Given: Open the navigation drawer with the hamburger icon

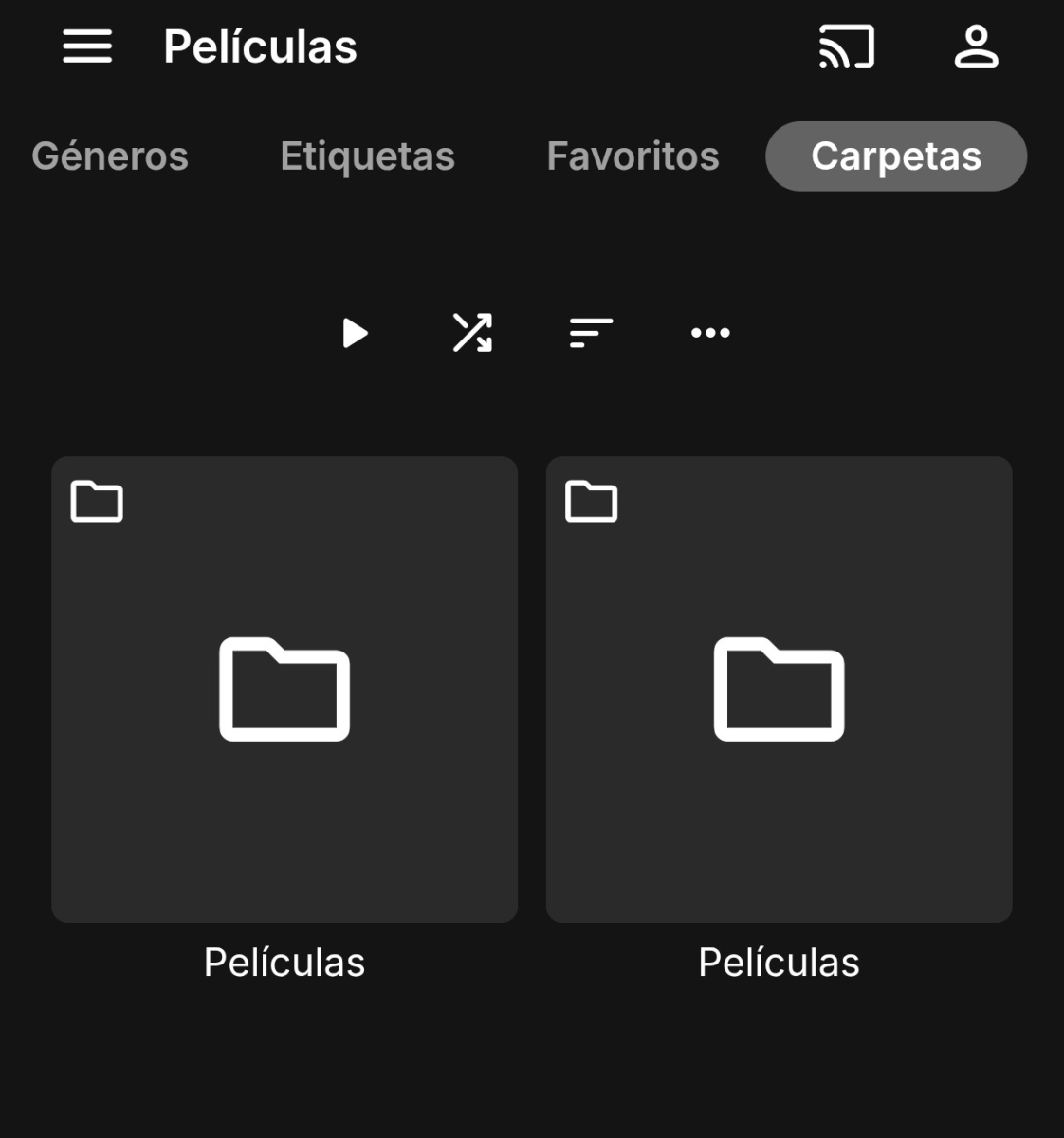Looking at the screenshot, I should tap(86, 46).
